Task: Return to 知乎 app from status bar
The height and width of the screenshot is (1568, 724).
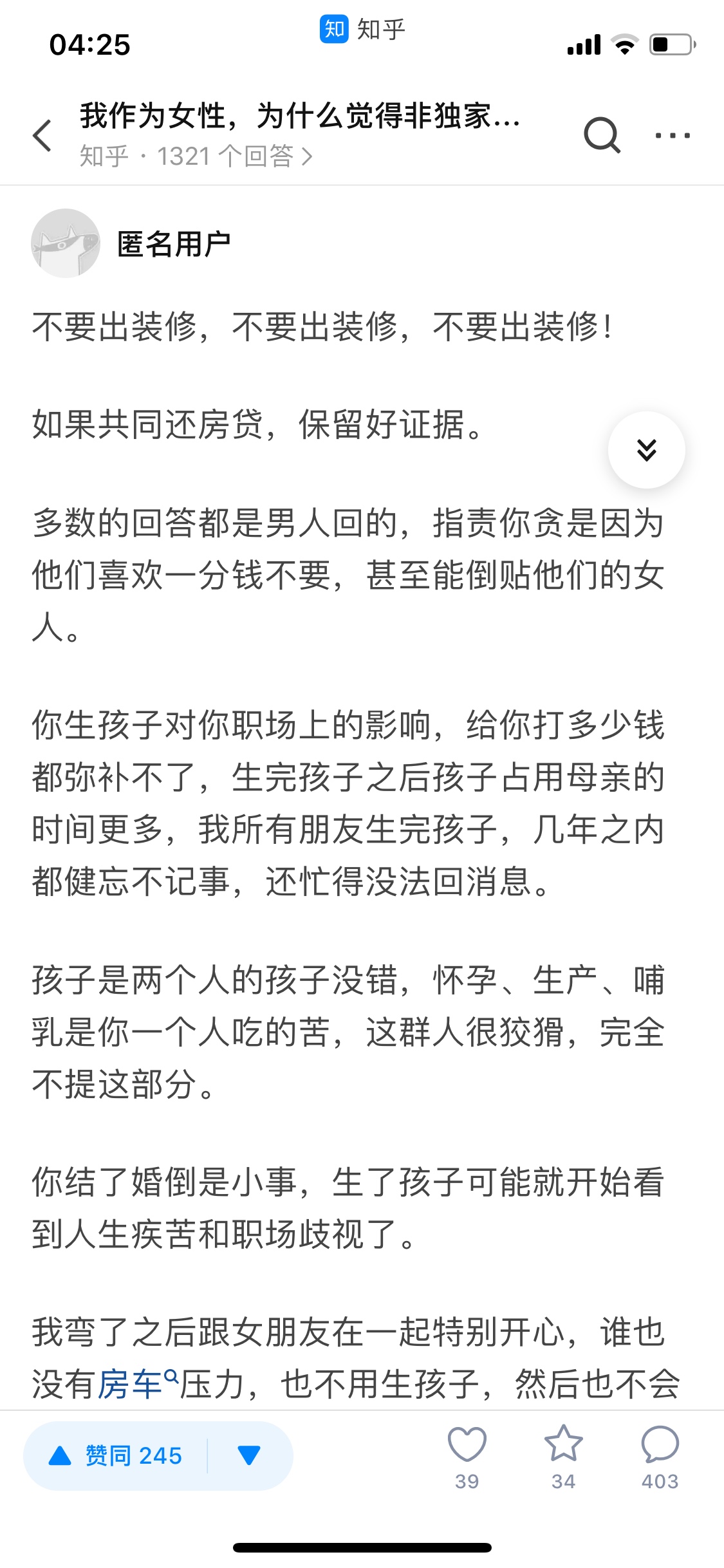Action: point(362,29)
